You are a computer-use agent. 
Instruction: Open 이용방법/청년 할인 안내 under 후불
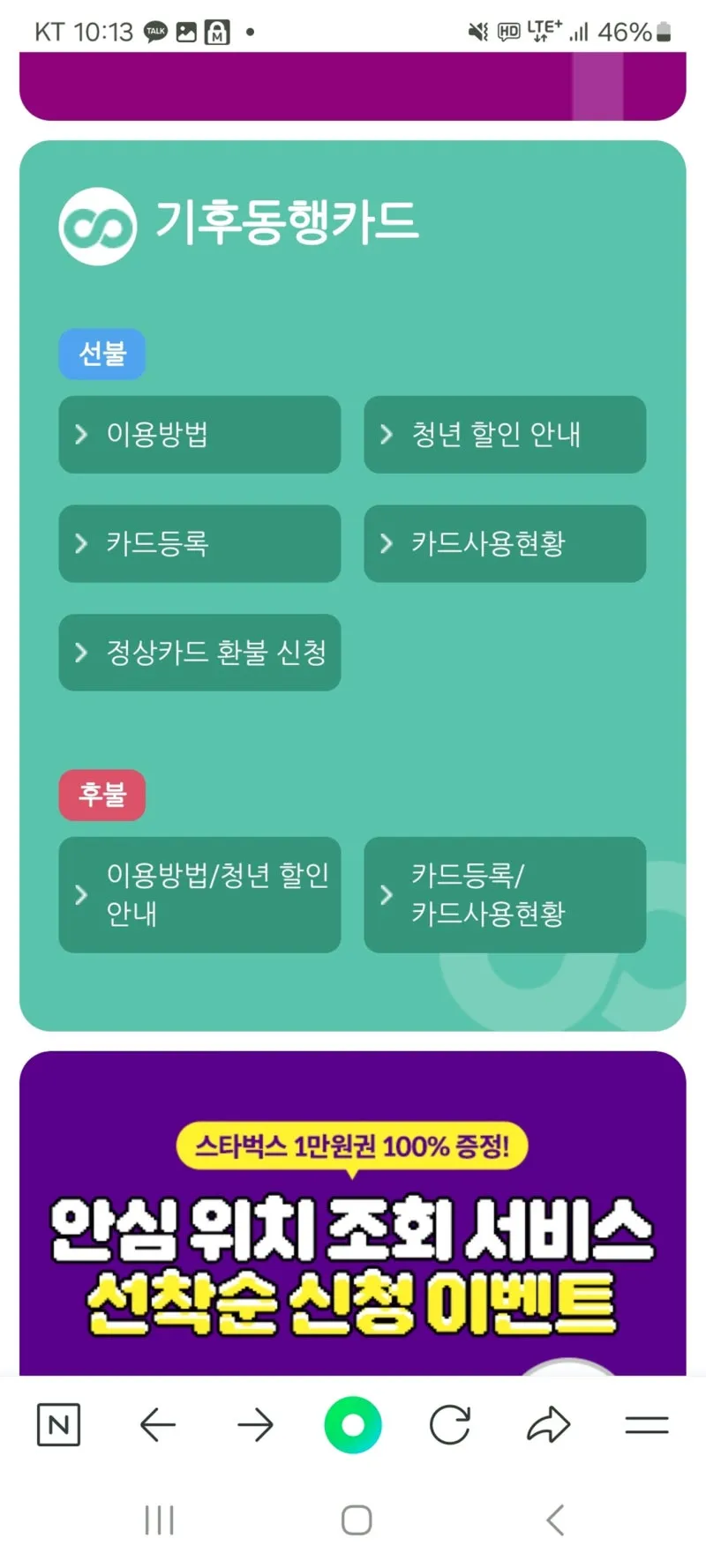click(199, 894)
